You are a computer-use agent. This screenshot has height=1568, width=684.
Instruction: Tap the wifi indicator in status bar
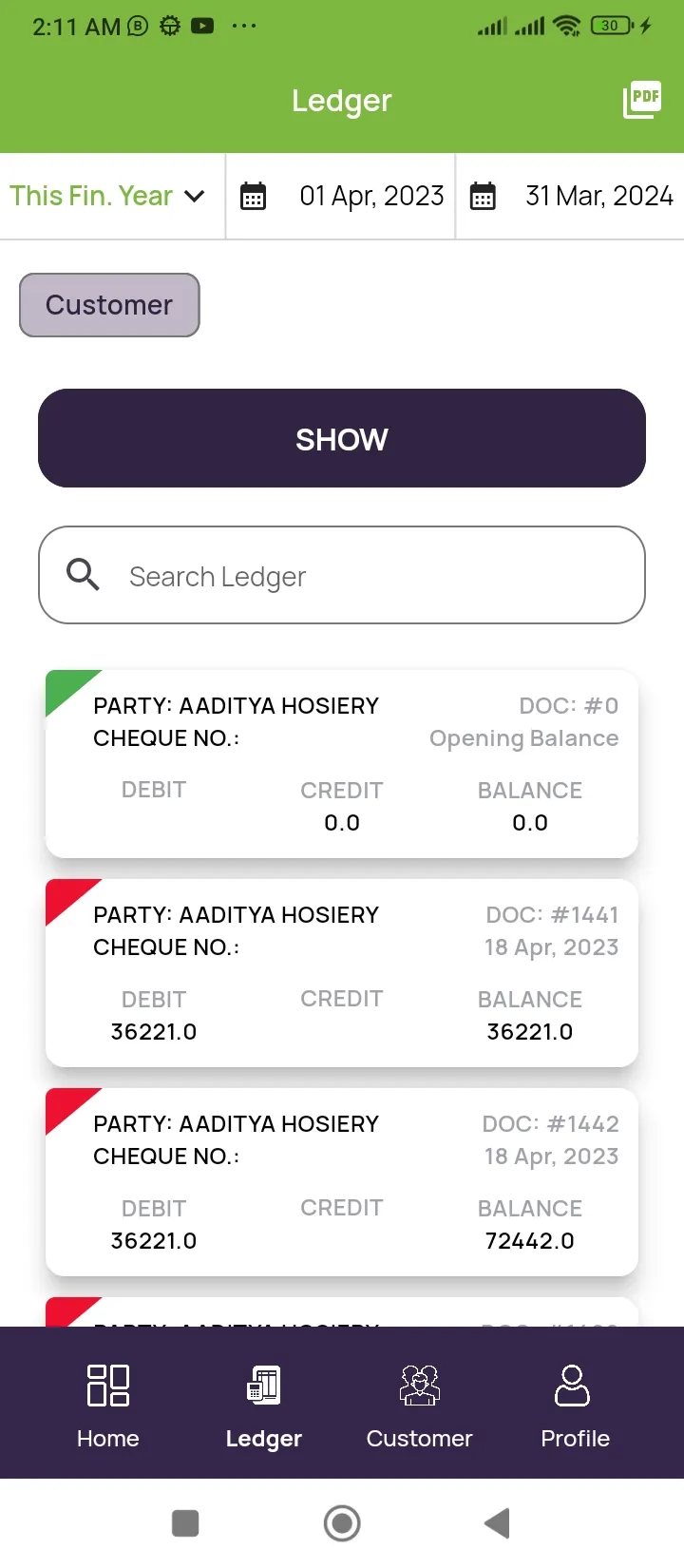[x=567, y=26]
